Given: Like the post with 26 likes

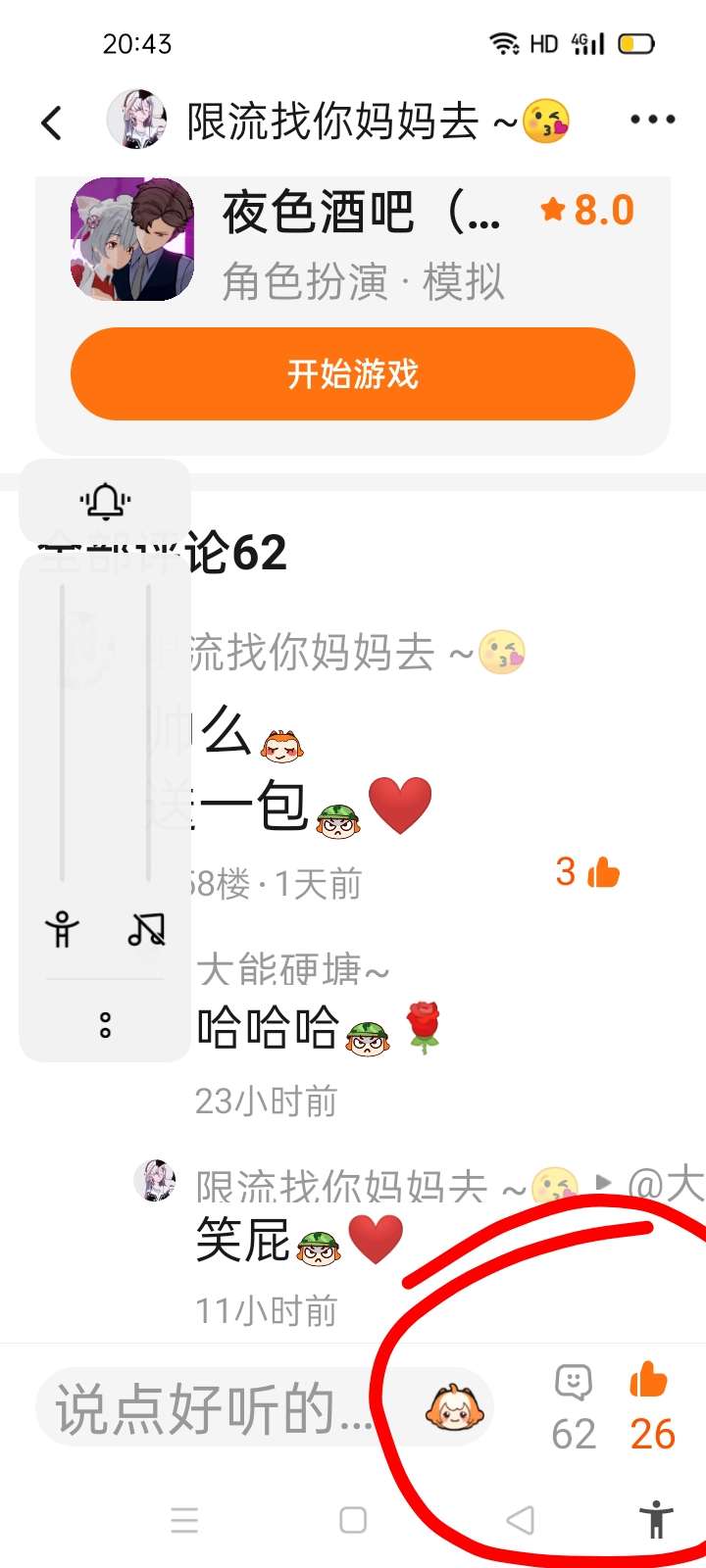Looking at the screenshot, I should tap(651, 1407).
